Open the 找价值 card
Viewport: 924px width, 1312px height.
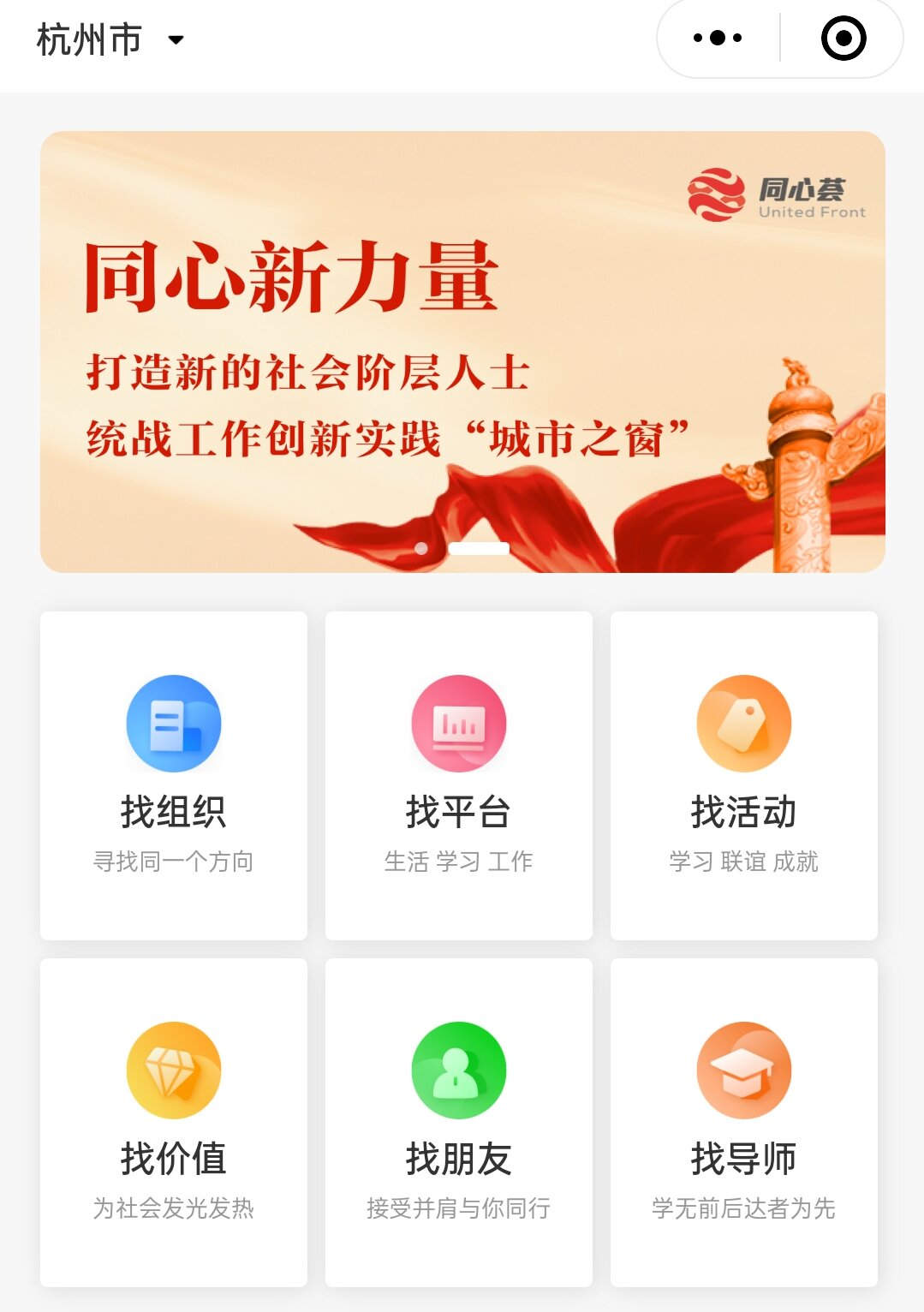(x=174, y=1122)
